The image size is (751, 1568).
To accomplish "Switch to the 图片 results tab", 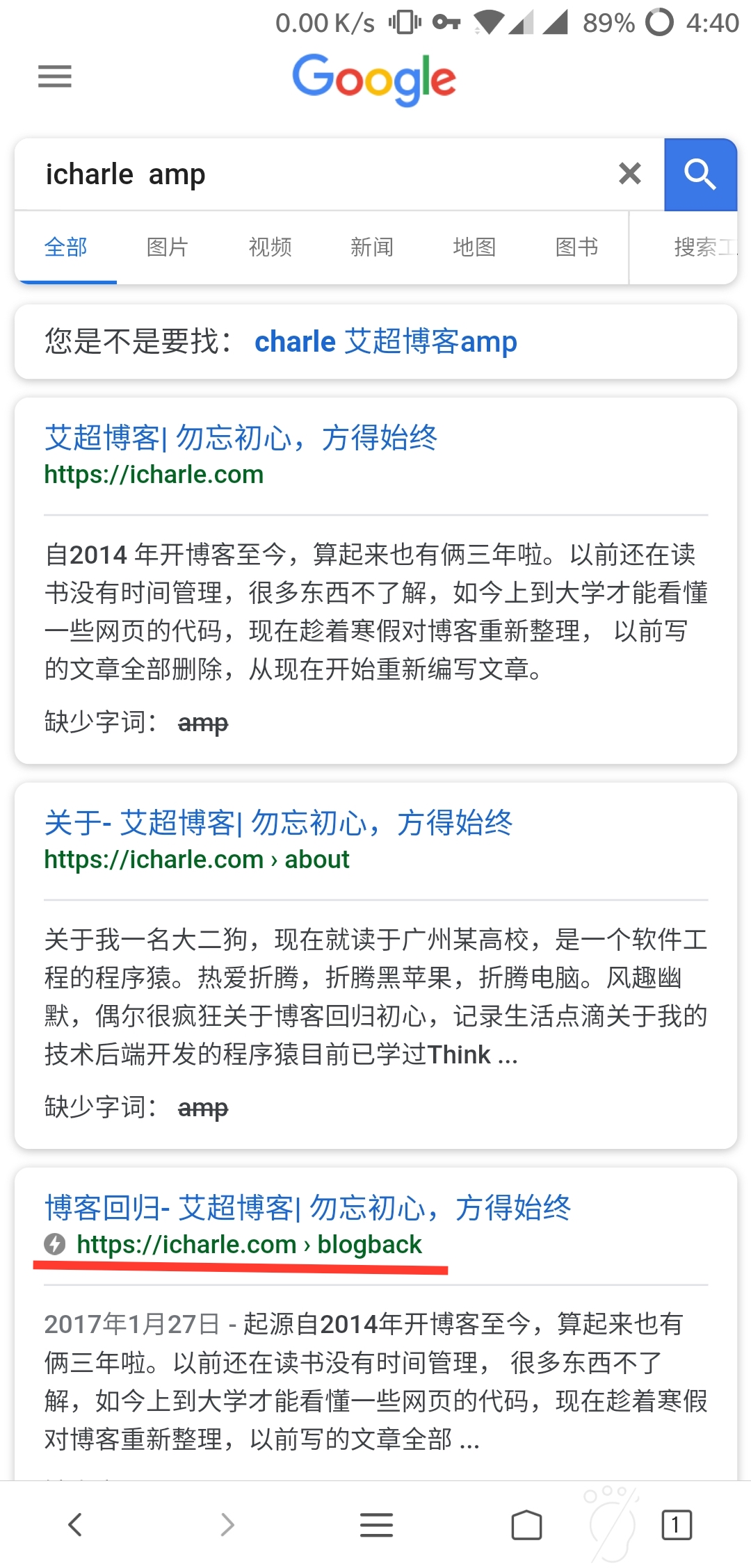I will 167,247.
